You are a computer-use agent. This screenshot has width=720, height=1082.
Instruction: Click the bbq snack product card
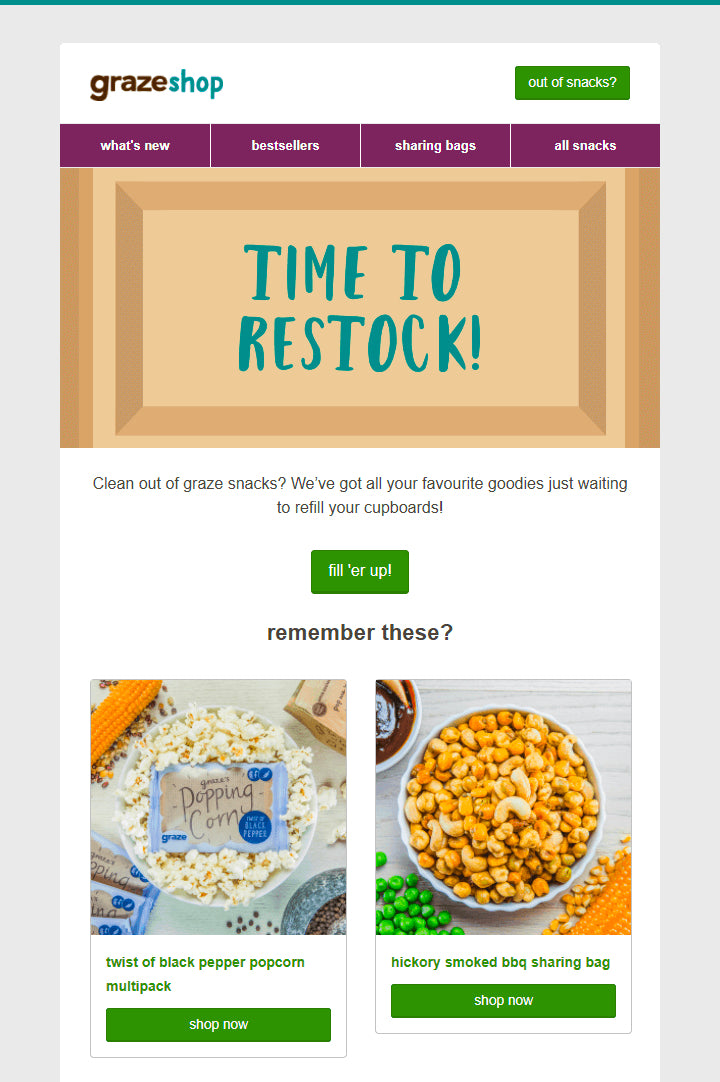pyautogui.click(x=503, y=855)
